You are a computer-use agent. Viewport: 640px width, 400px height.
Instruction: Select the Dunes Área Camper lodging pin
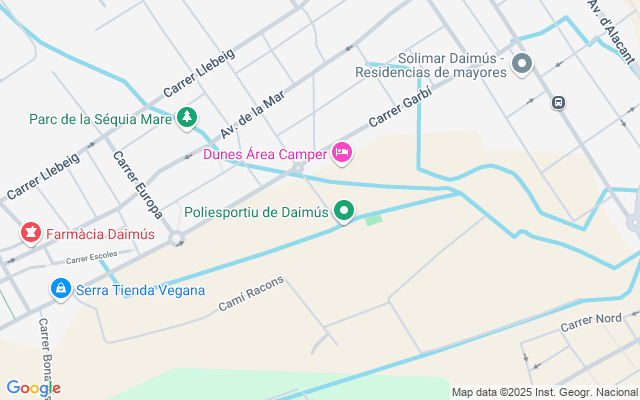pyautogui.click(x=342, y=152)
